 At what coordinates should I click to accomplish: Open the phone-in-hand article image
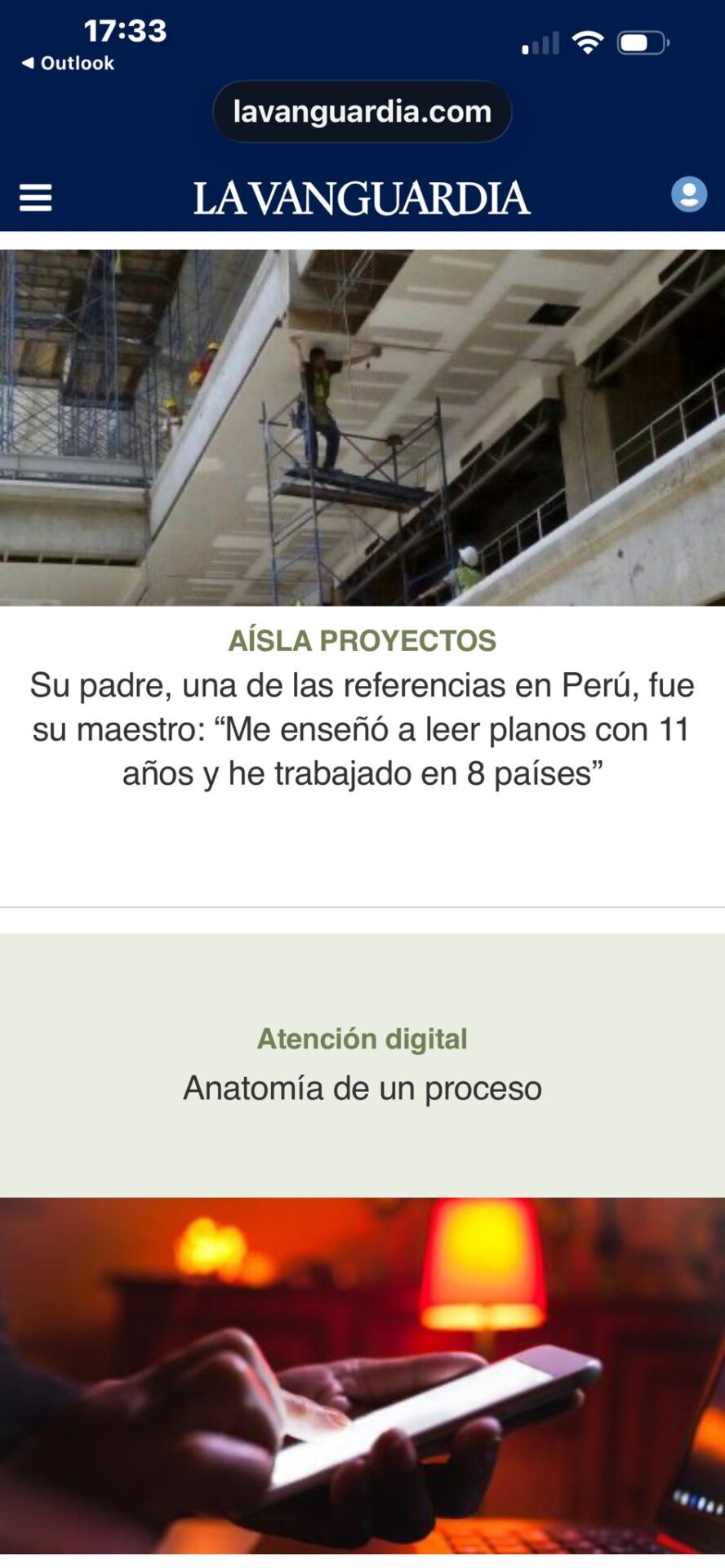tap(362, 1376)
